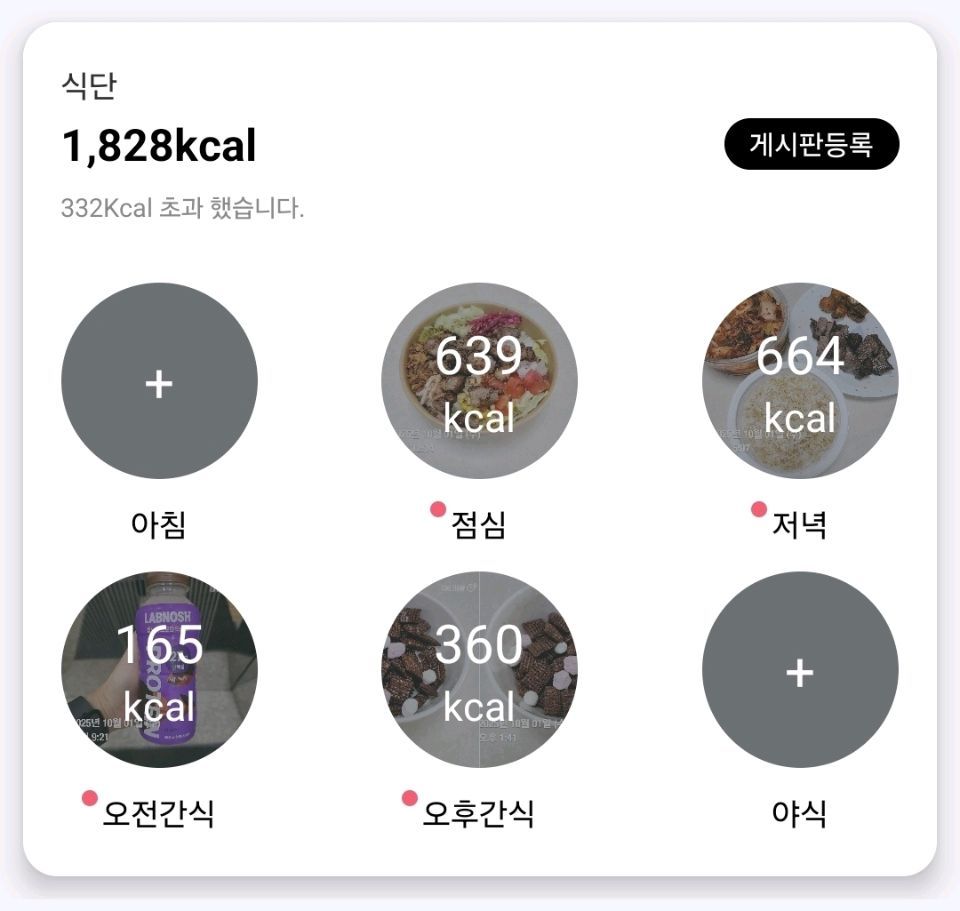The width and height of the screenshot is (960, 911).
Task: Add a breakfast meal under 아침
Action: tap(159, 381)
